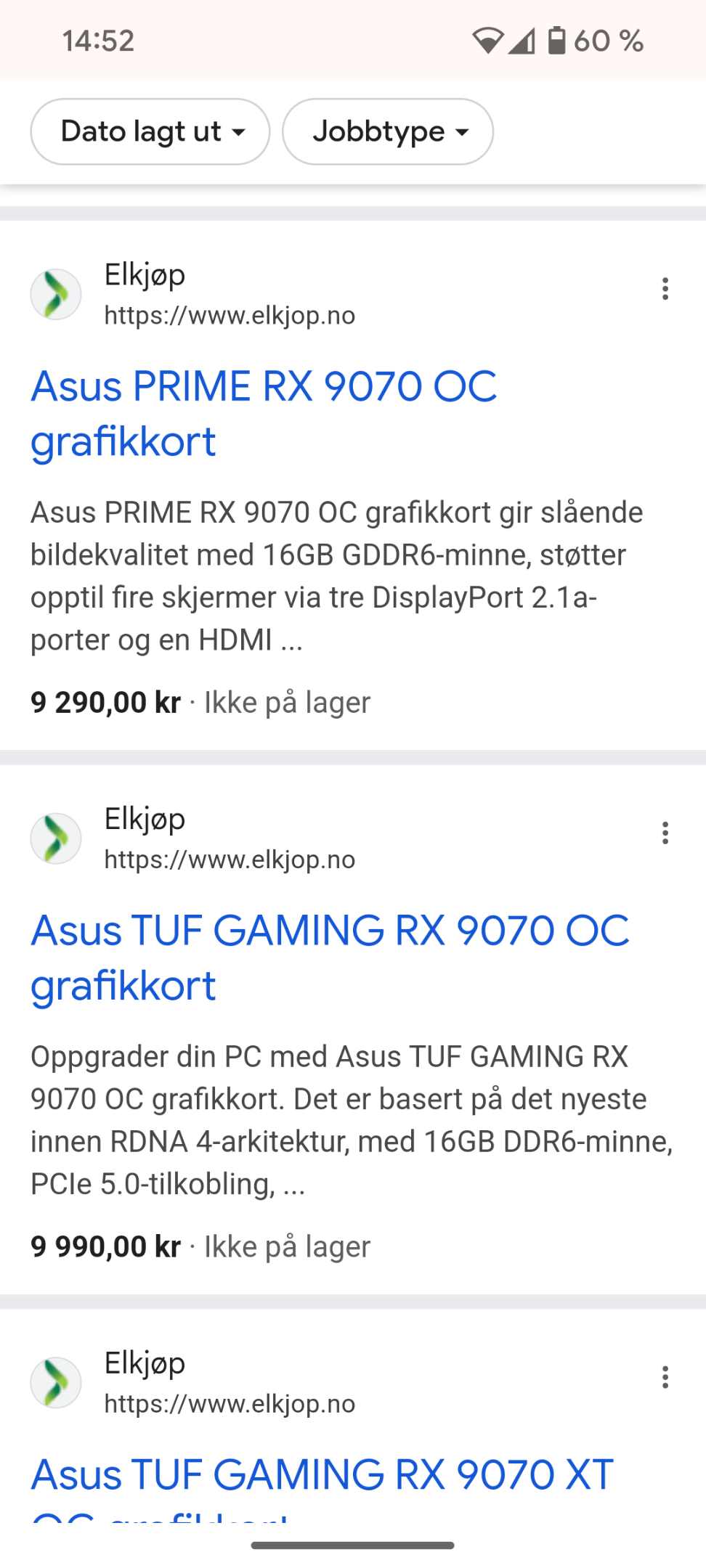
Task: Expand the Jobbtype filter dropdown
Action: pyautogui.click(x=388, y=131)
